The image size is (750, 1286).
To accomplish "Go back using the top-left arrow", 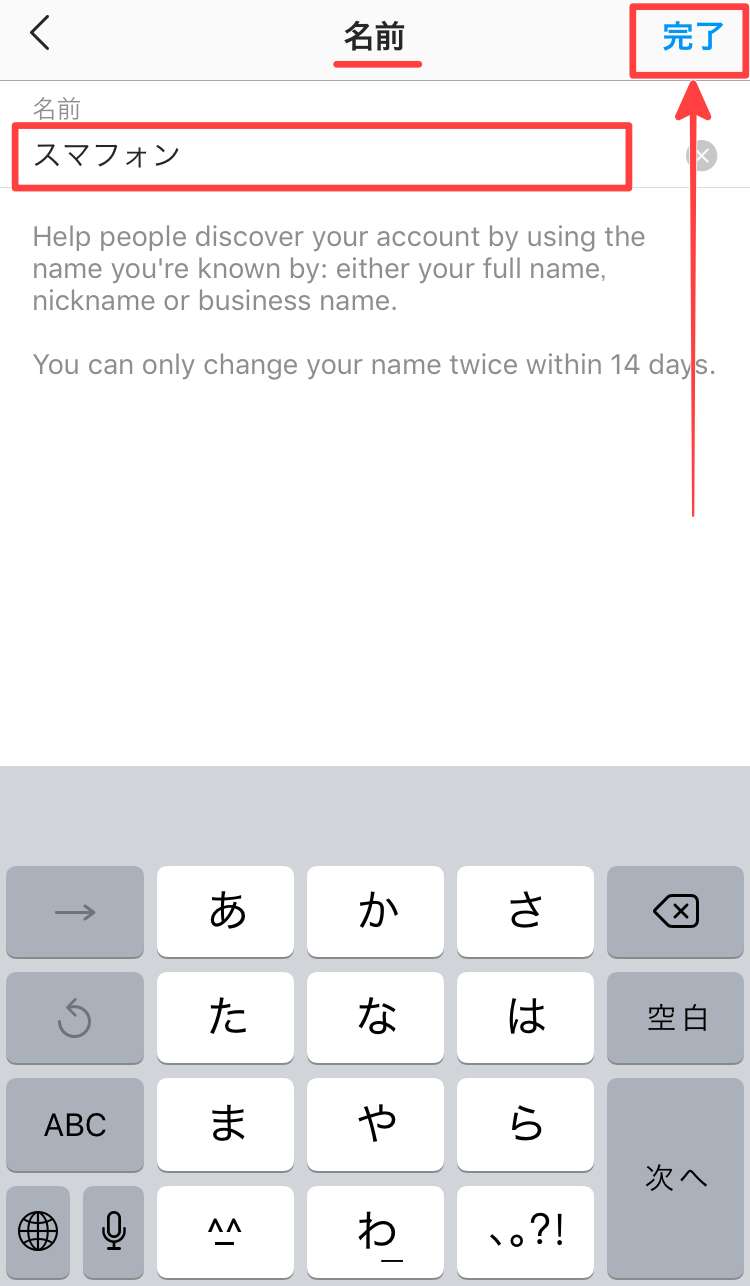I will [40, 36].
